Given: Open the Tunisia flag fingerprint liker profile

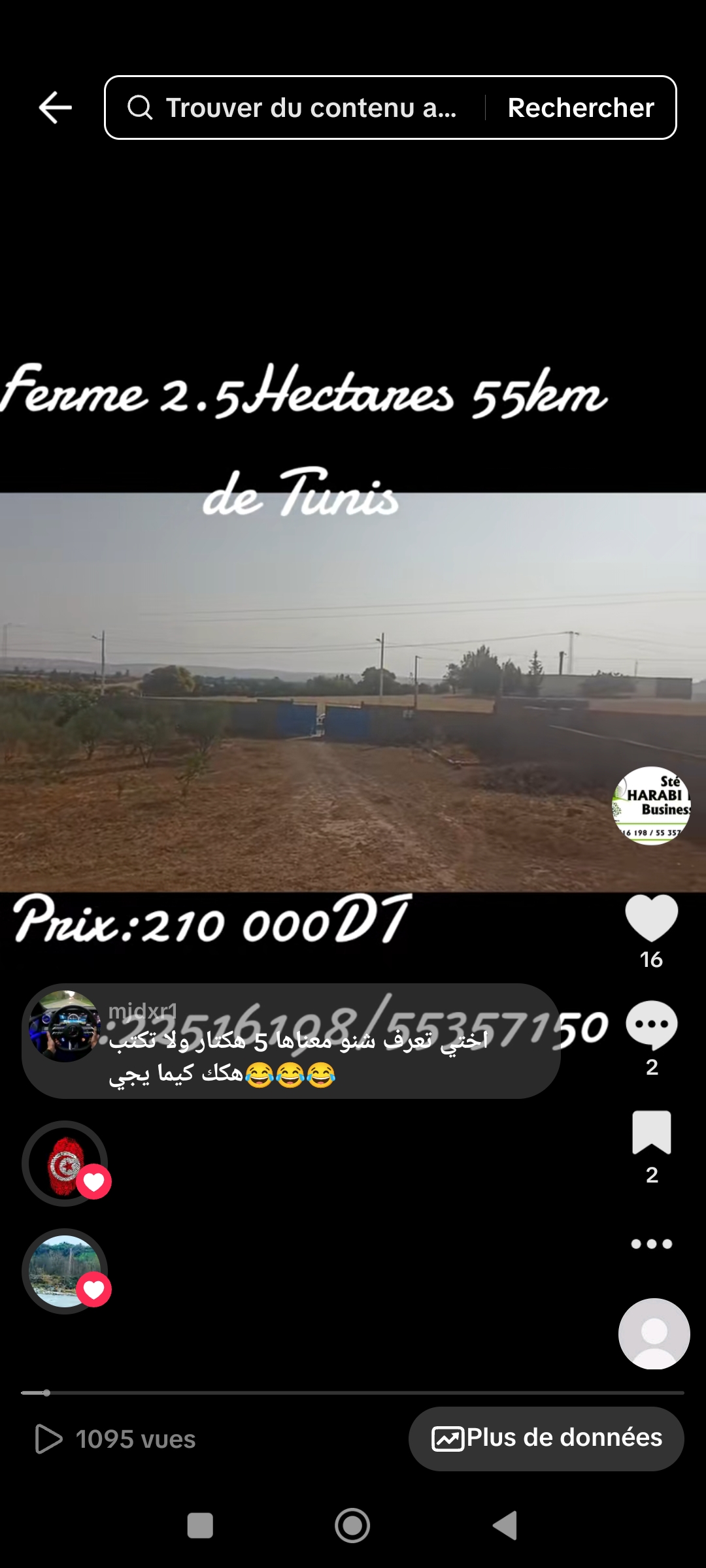Looking at the screenshot, I should [65, 1164].
